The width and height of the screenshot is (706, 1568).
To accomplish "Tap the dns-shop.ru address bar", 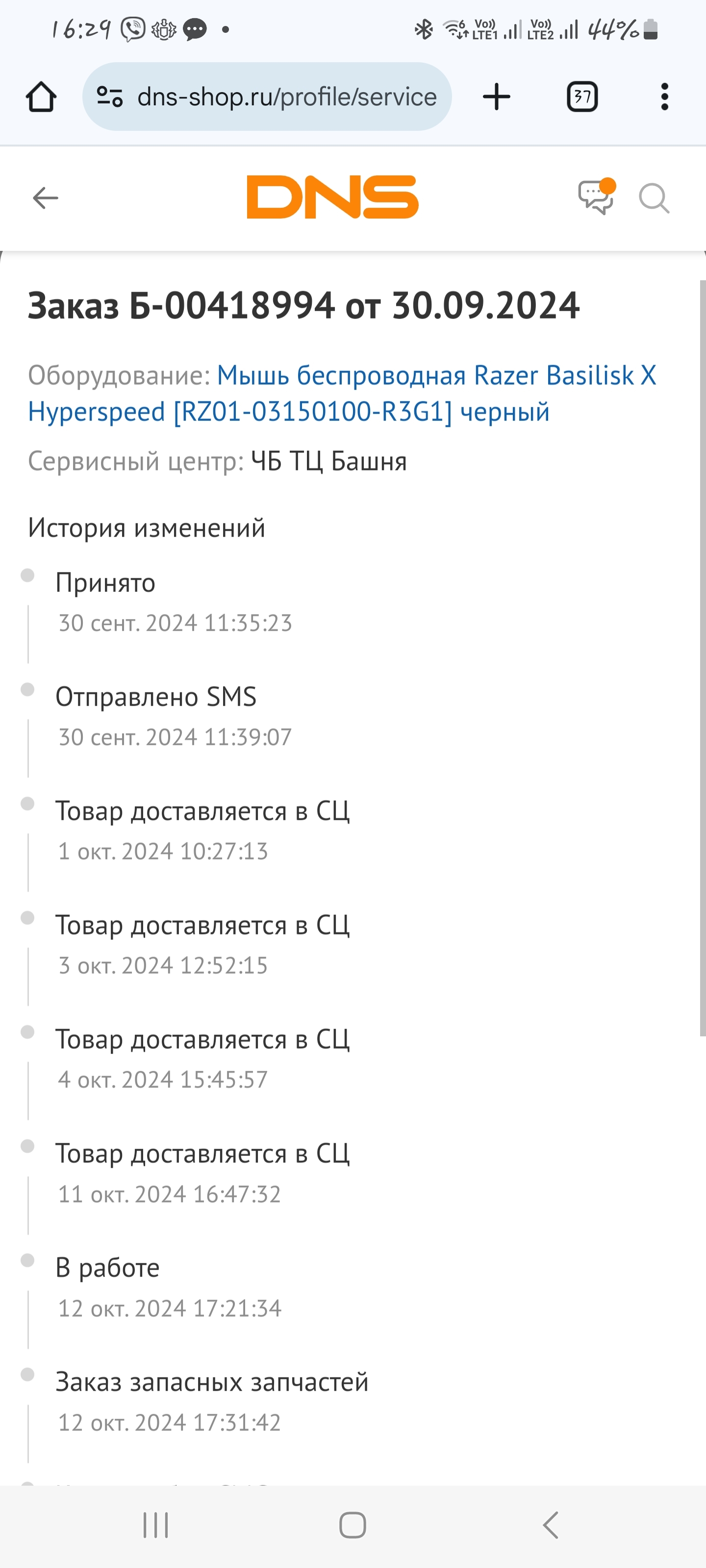I will 286,97.
